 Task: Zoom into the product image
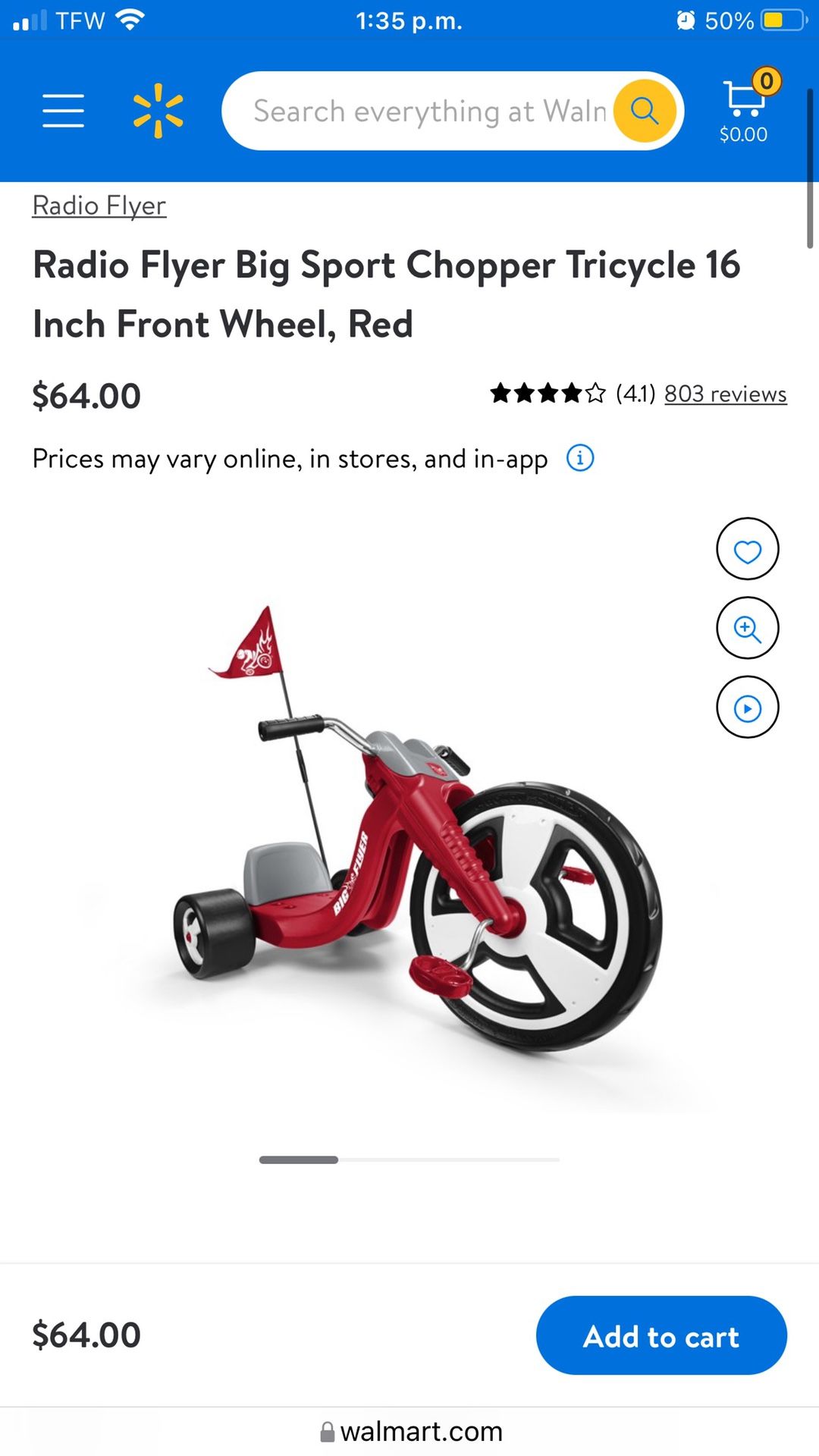click(x=747, y=628)
